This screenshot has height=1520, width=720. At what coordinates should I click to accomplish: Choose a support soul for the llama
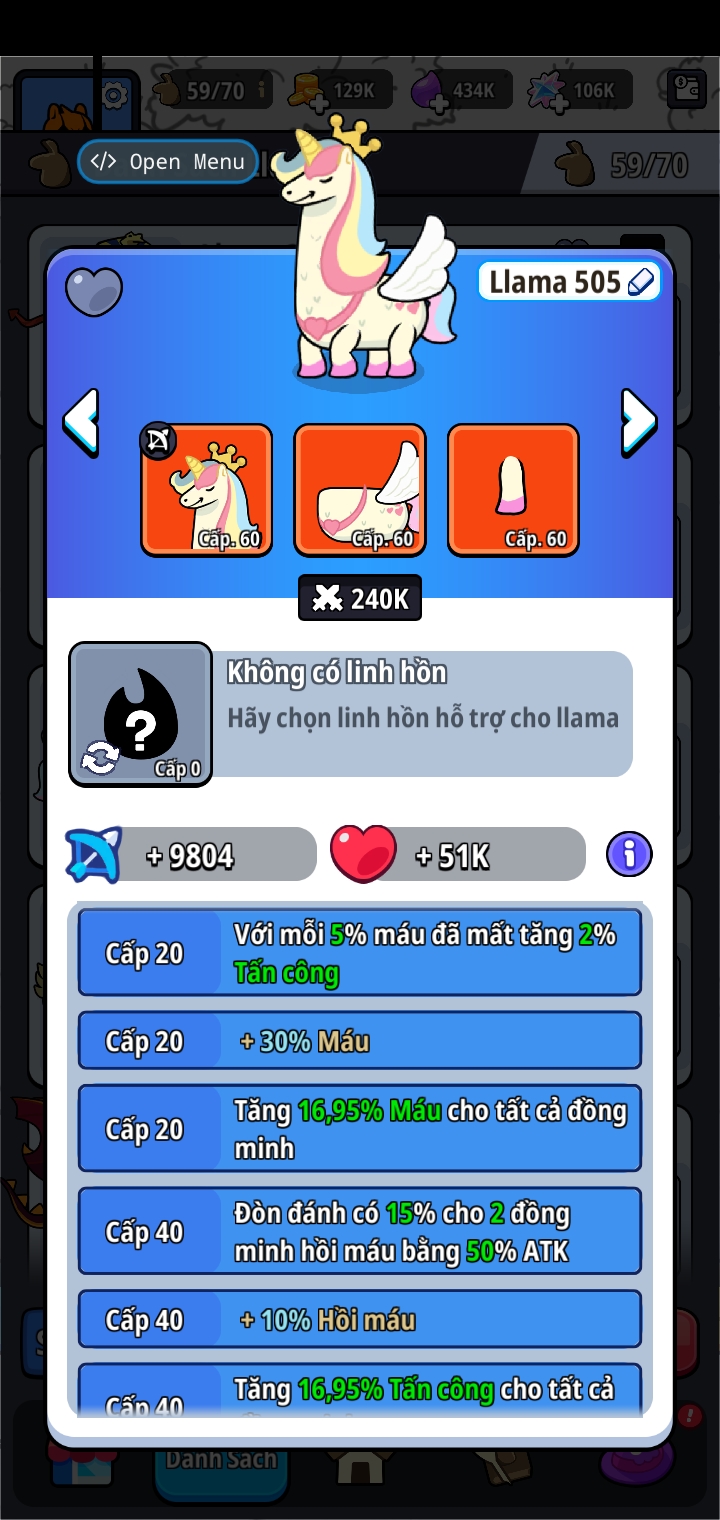140,714
